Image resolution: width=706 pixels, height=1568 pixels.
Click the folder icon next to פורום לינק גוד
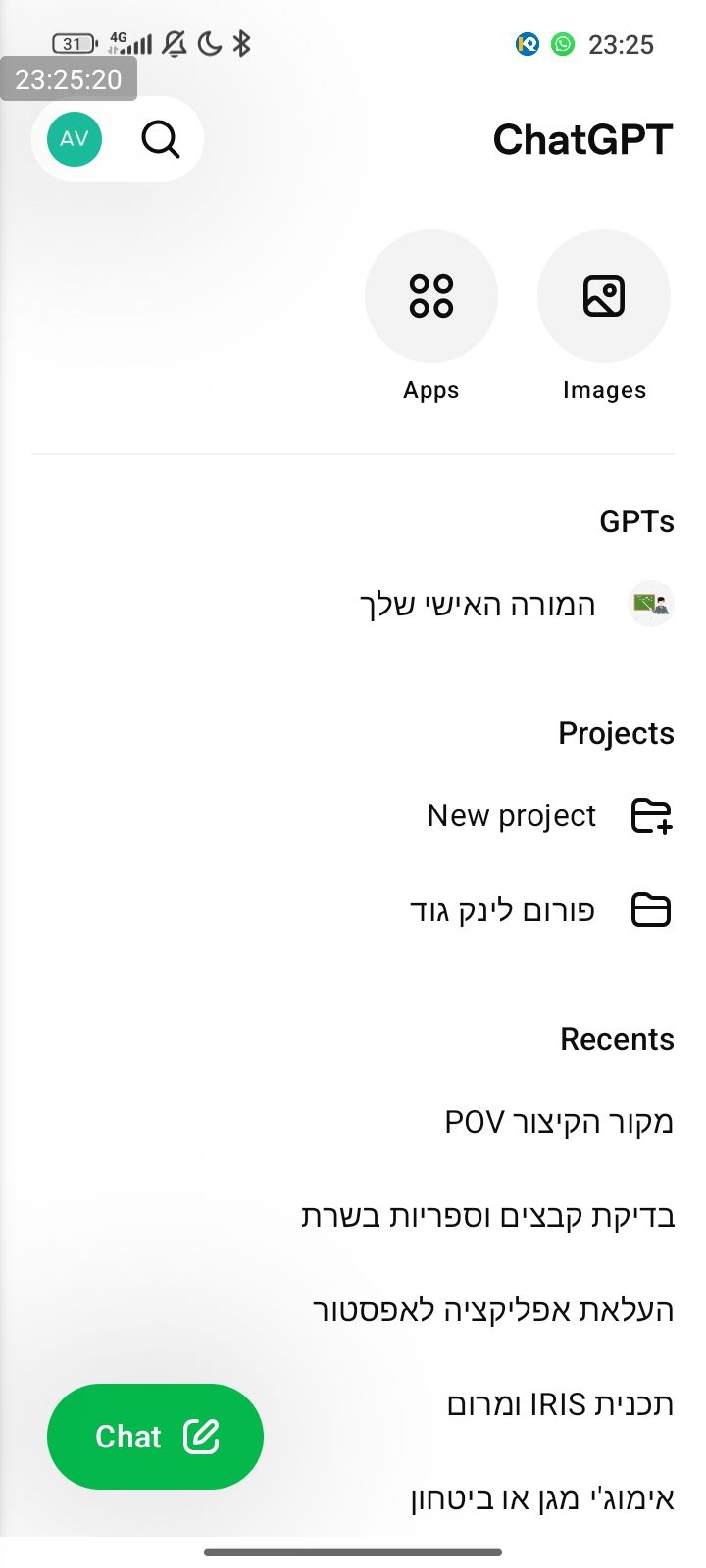[651, 909]
